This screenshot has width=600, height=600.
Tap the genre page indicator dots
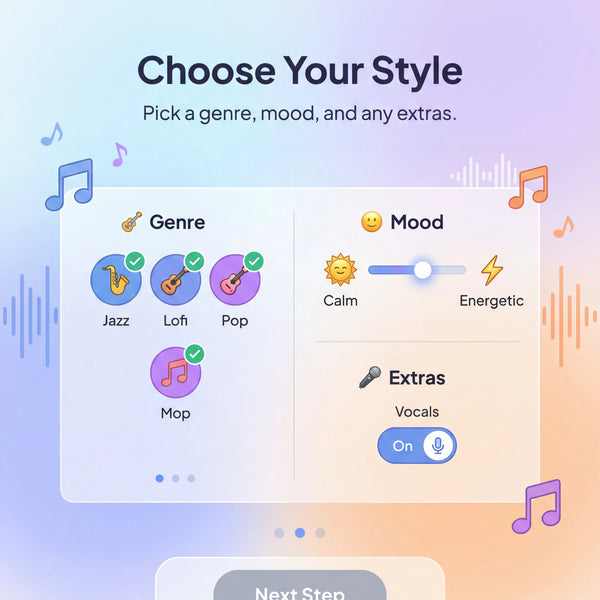point(175,479)
